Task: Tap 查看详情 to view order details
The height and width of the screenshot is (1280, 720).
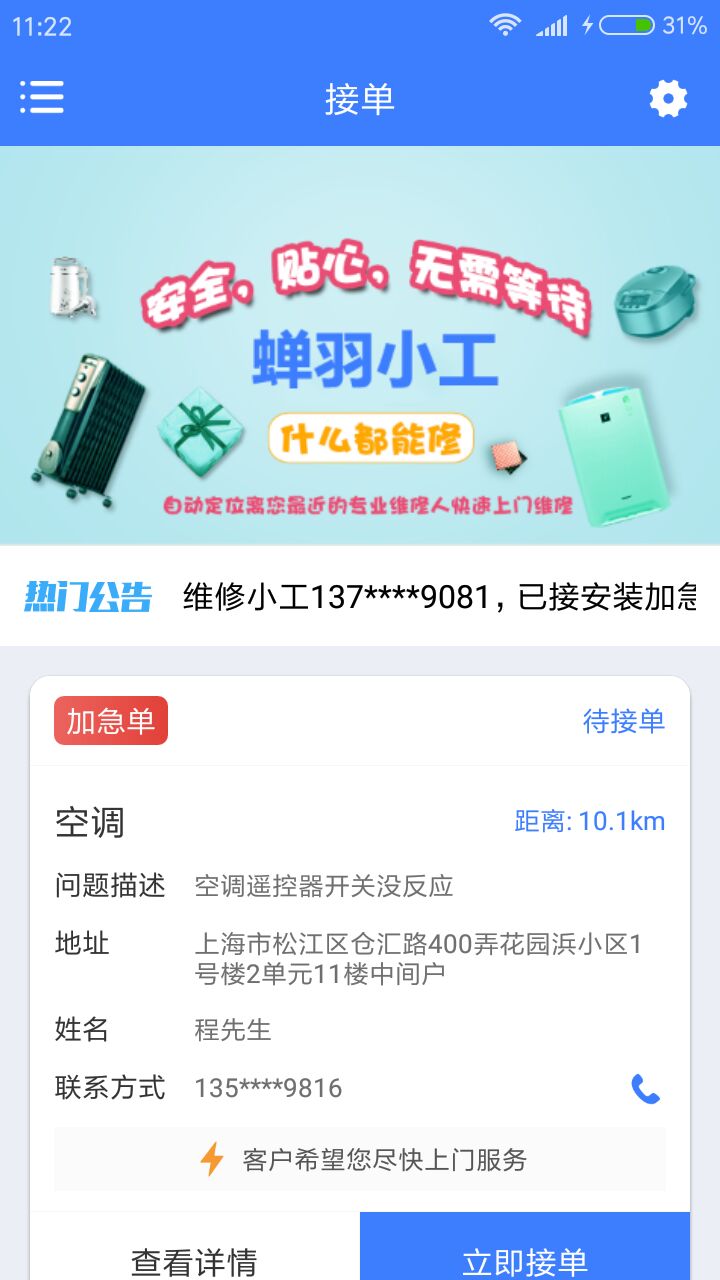Action: (x=194, y=1260)
